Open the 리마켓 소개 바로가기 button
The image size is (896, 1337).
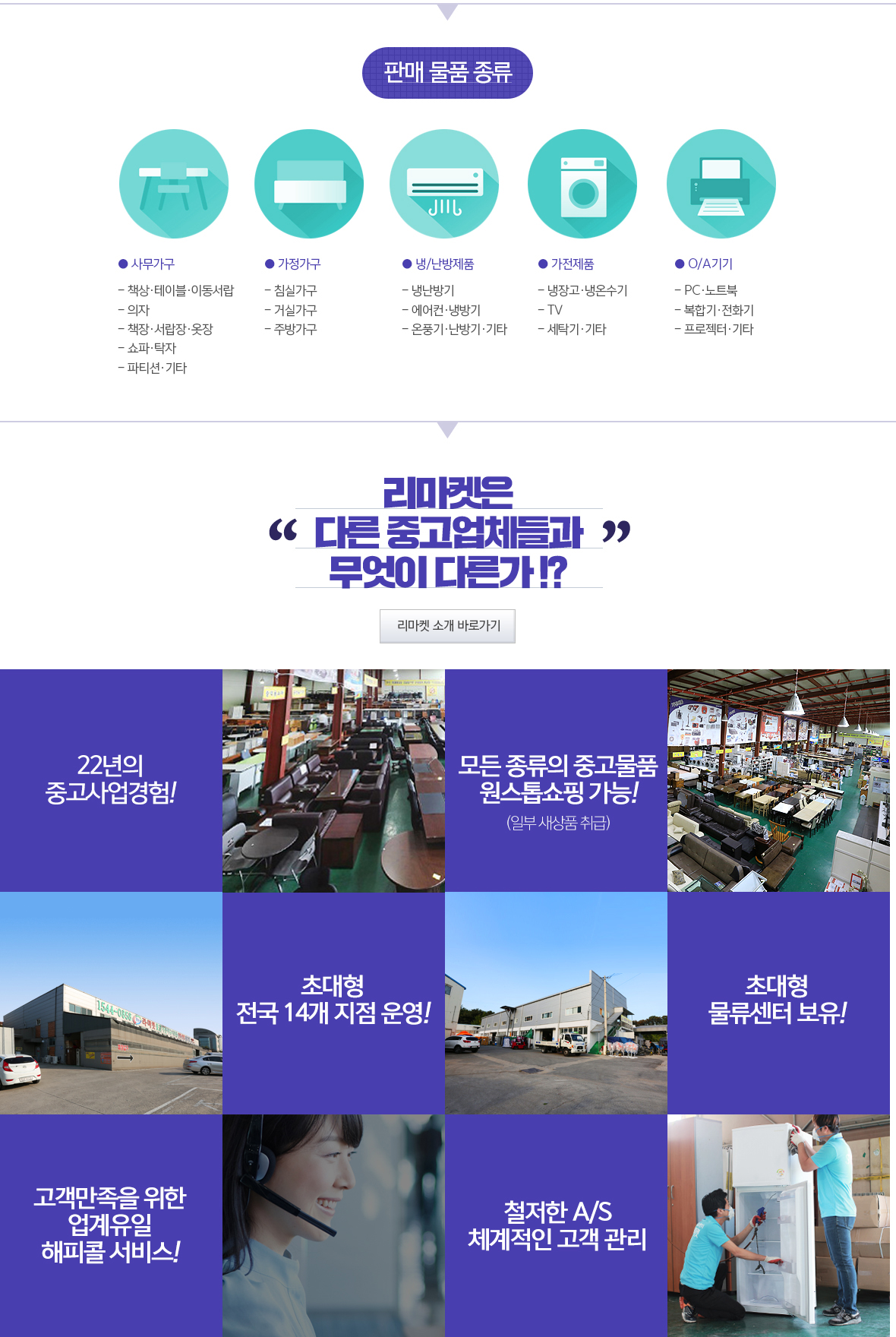pyautogui.click(x=447, y=626)
